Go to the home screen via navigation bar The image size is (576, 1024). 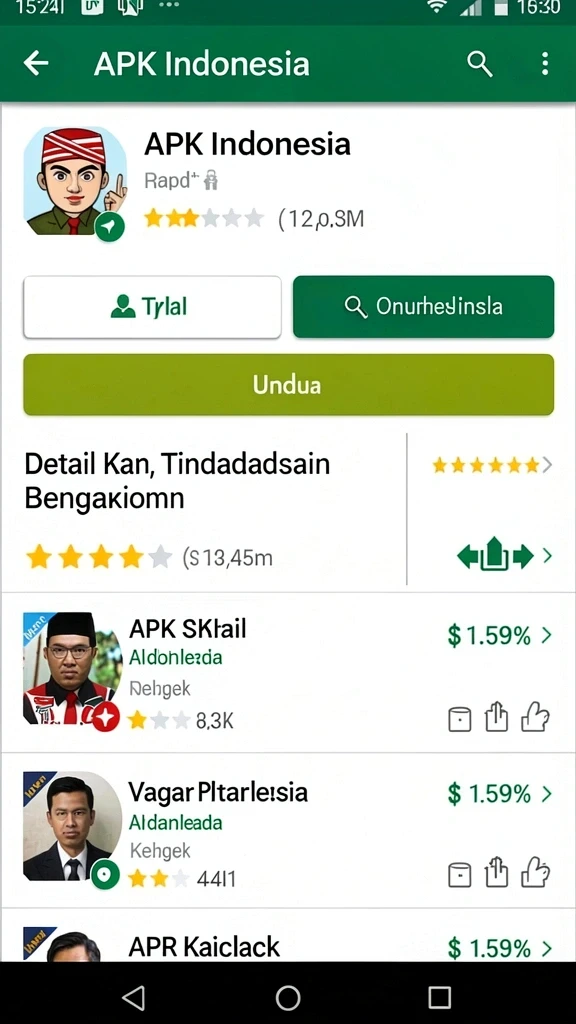288,998
